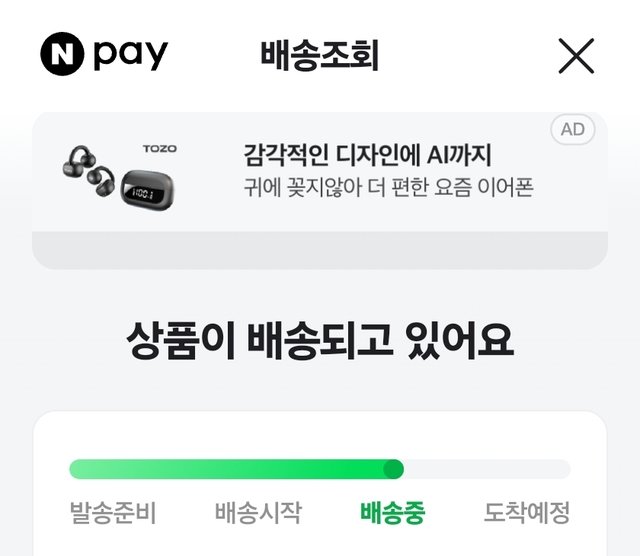The width and height of the screenshot is (640, 556).
Task: Close the 배송조회 delivery tracking page
Action: tap(576, 56)
